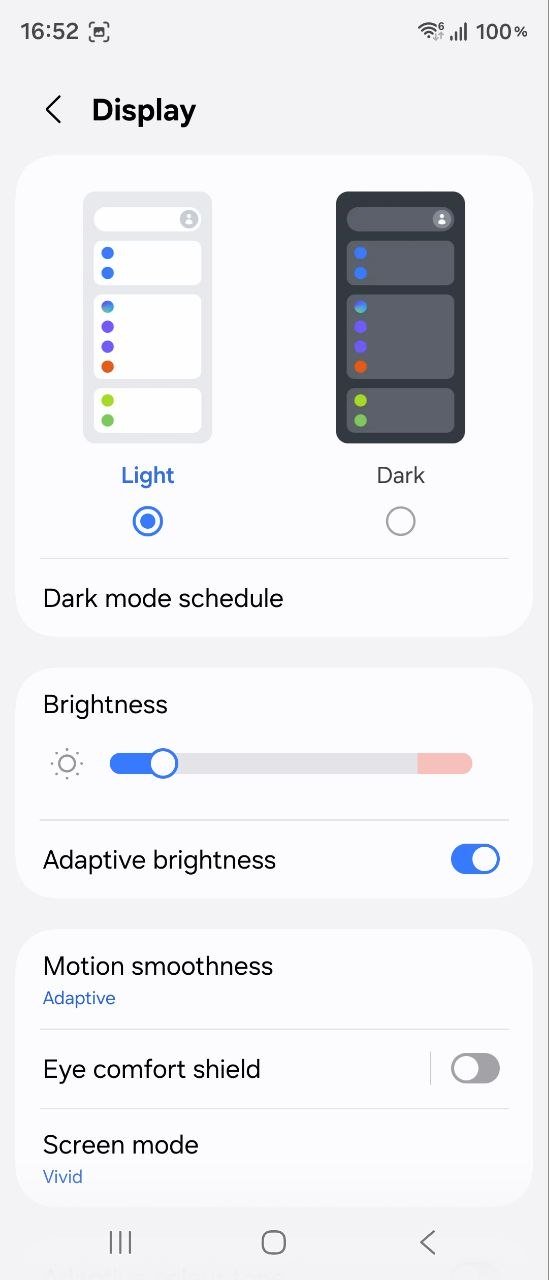Enable the Eye comfort shield switch
Viewport: 549px width, 1280px height.
[x=475, y=1068]
